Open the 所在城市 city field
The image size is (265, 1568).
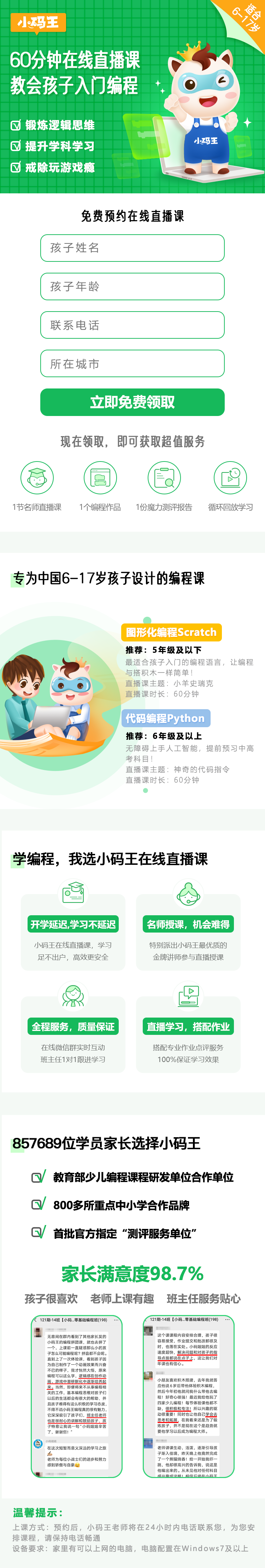[x=132, y=364]
